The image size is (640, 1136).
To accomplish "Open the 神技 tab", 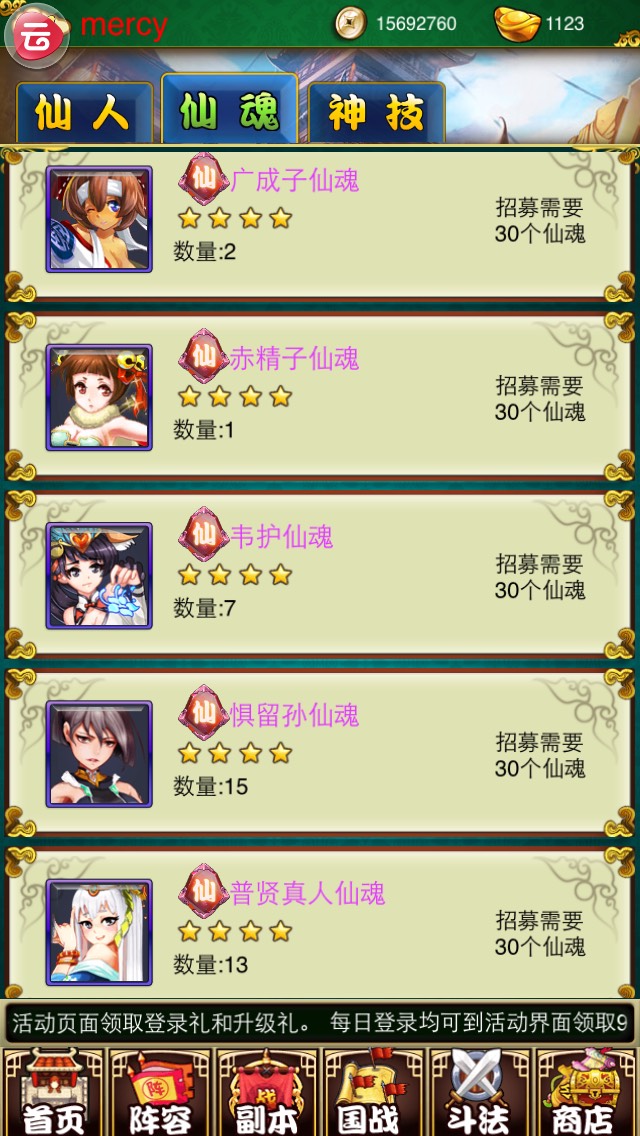I will click(x=377, y=113).
